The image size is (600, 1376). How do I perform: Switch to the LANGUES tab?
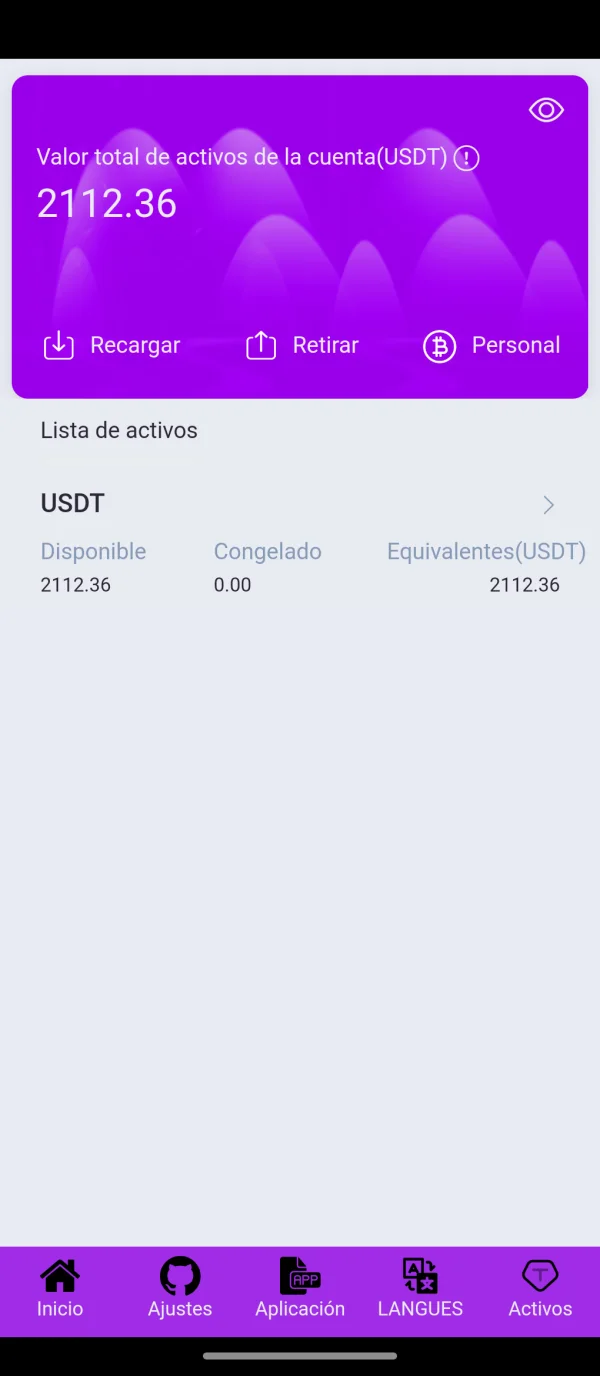pos(420,1290)
